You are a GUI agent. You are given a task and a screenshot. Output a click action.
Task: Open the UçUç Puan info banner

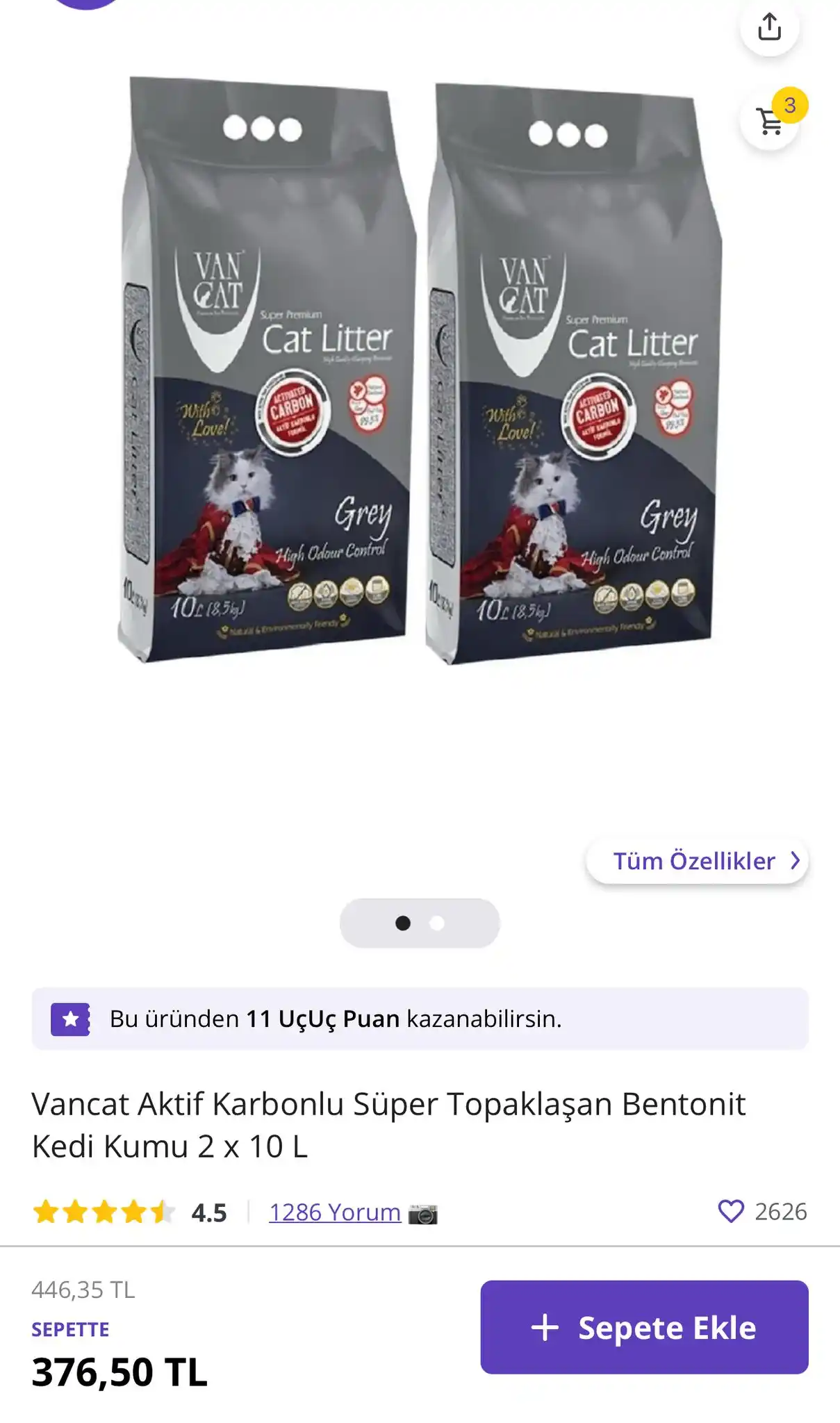(x=420, y=1019)
